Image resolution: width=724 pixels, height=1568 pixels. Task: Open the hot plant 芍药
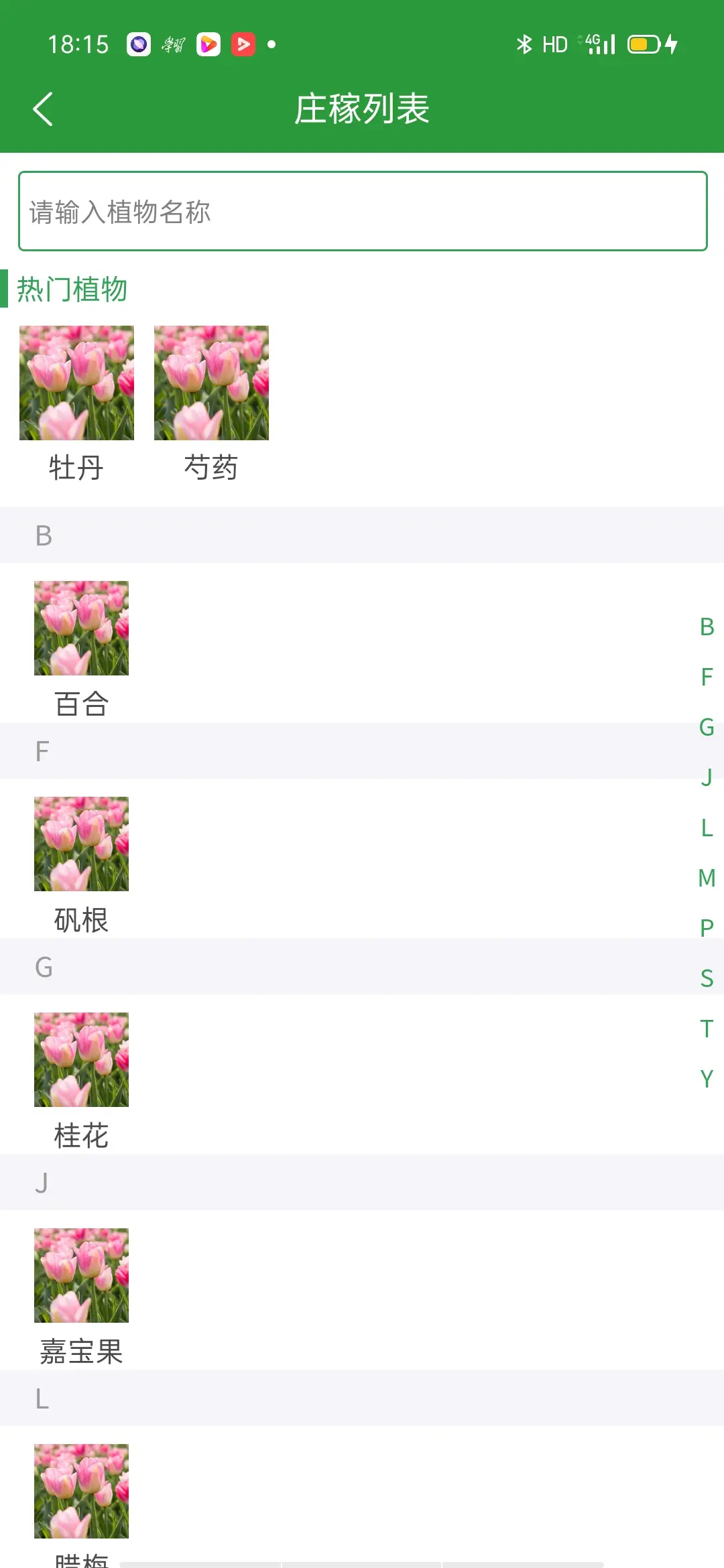(x=211, y=402)
